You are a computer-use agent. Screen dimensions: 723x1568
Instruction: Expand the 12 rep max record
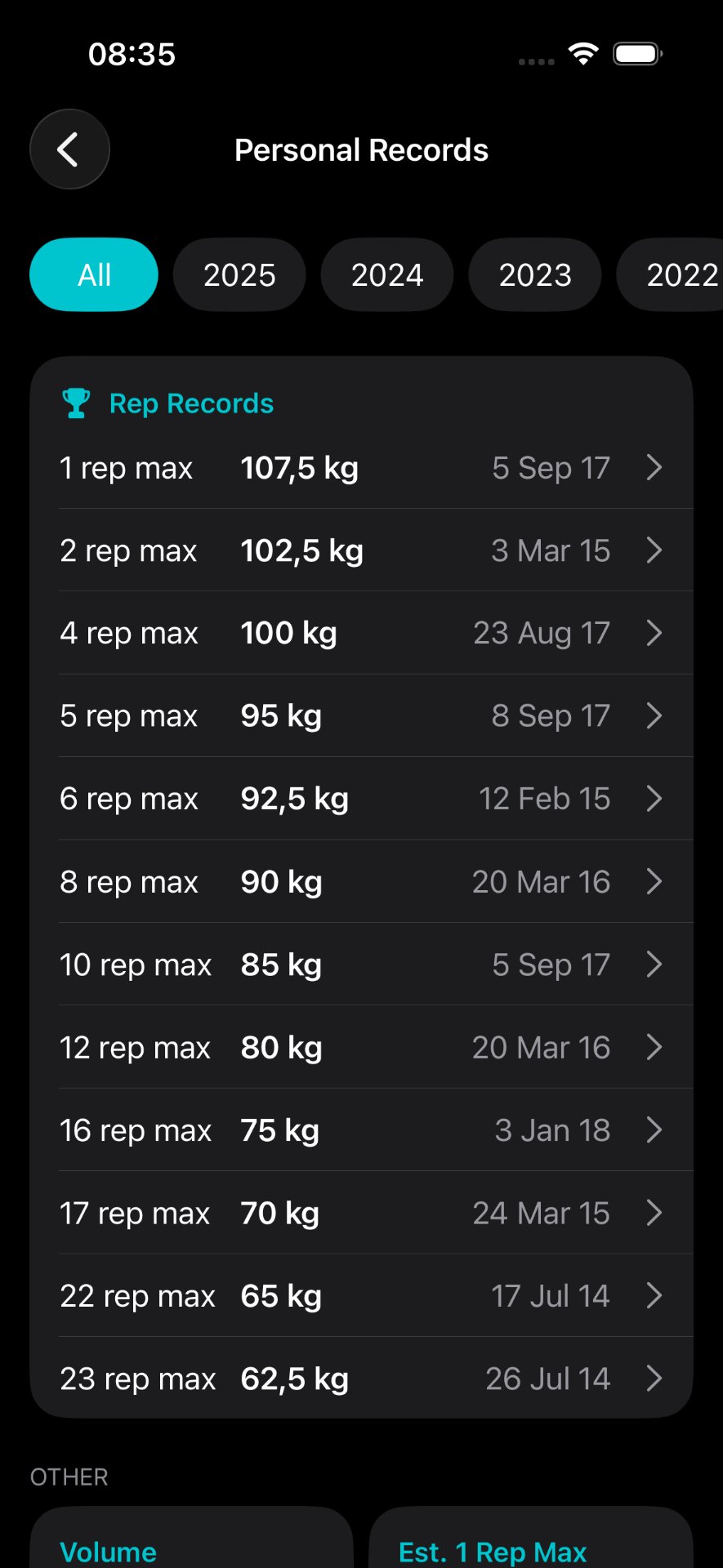click(x=654, y=1047)
